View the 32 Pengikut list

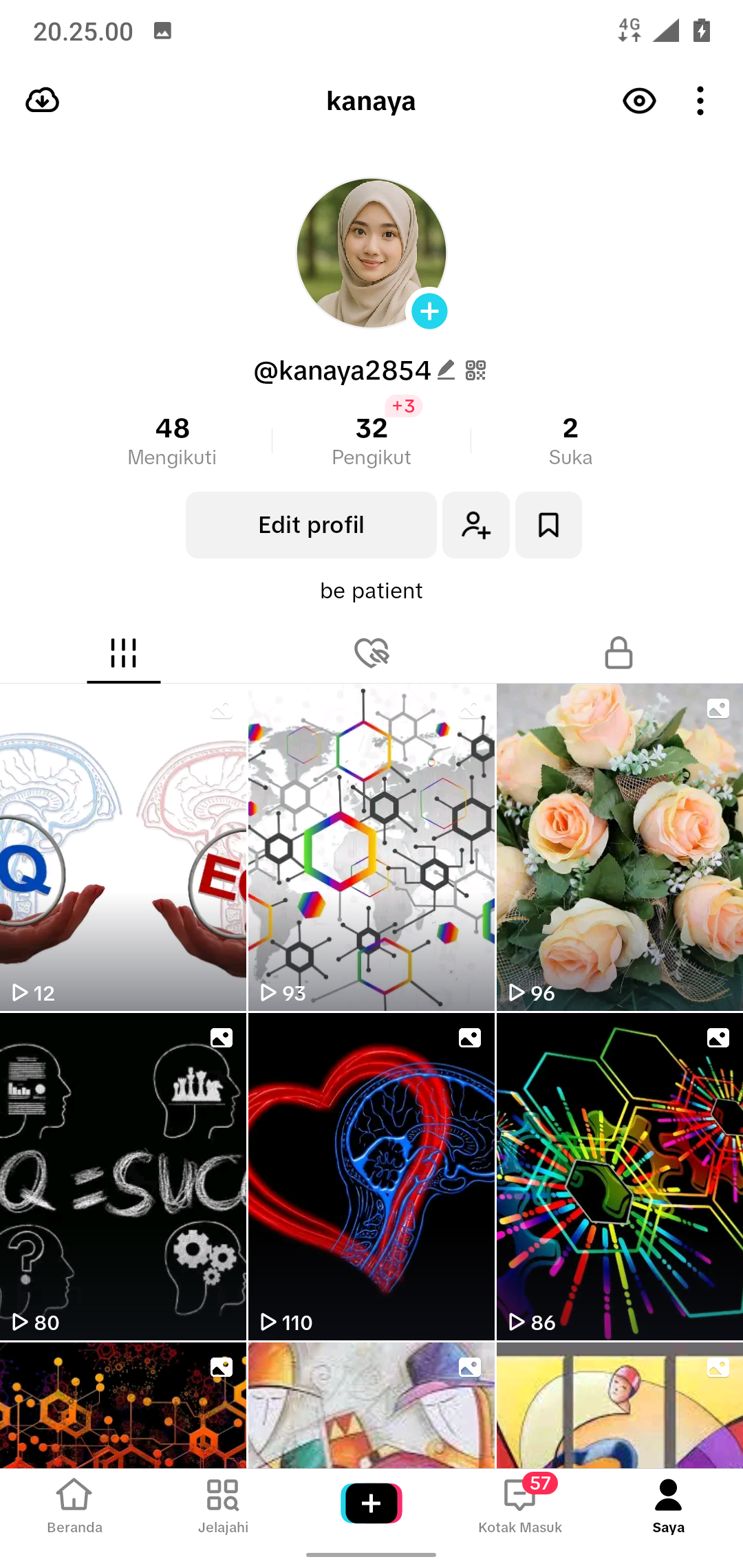click(371, 442)
